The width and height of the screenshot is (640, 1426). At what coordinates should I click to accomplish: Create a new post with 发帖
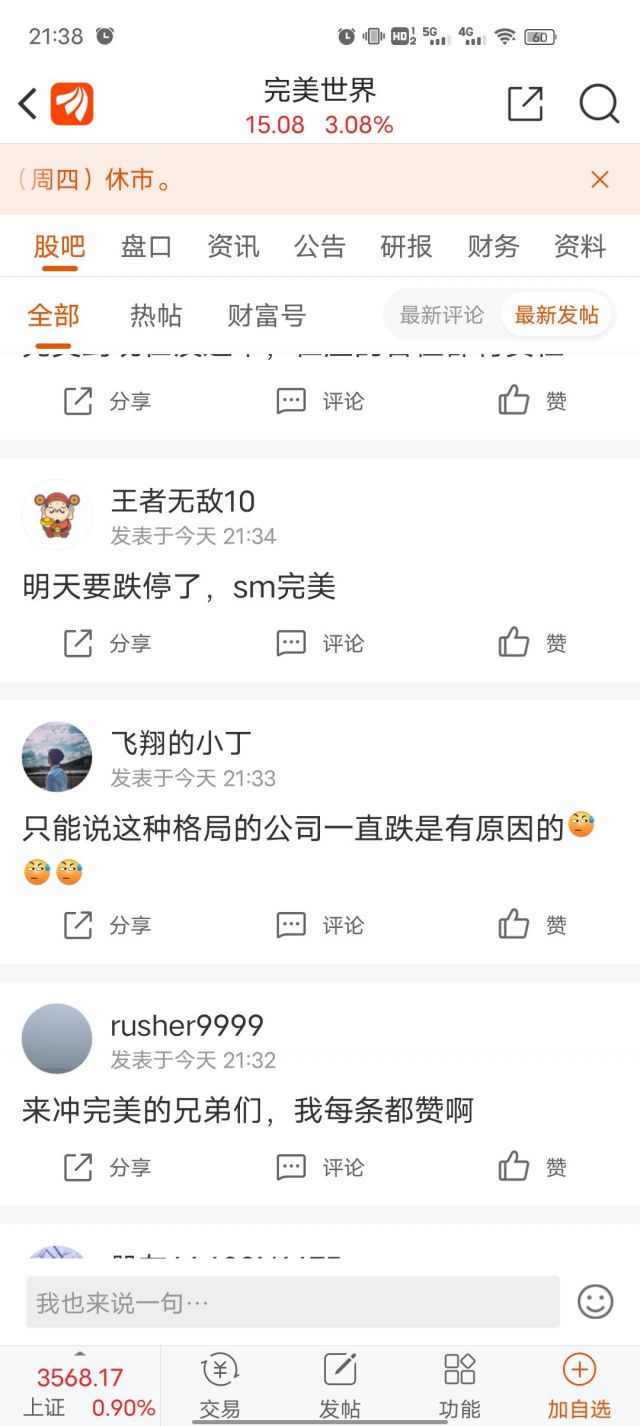tap(340, 1386)
